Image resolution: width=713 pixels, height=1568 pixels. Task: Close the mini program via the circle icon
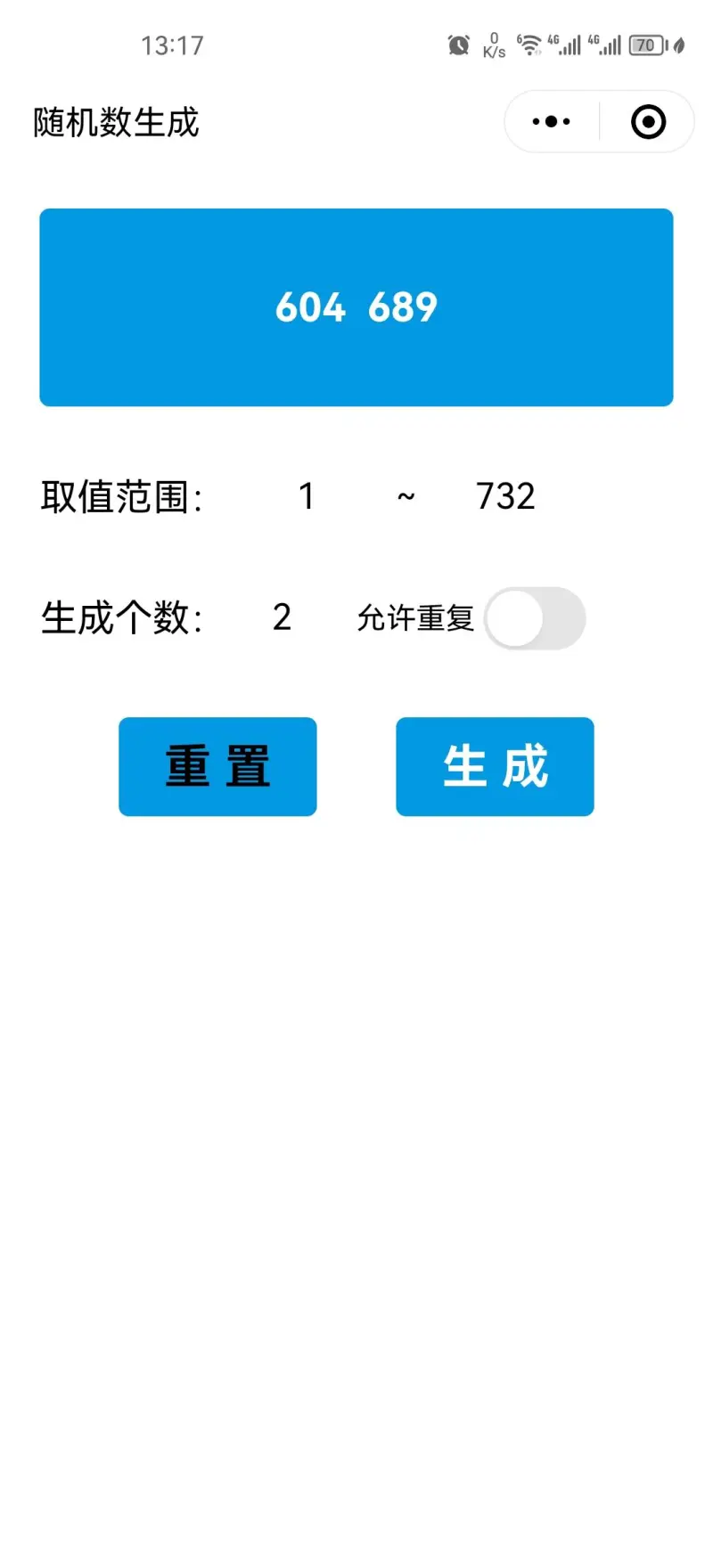(x=648, y=122)
